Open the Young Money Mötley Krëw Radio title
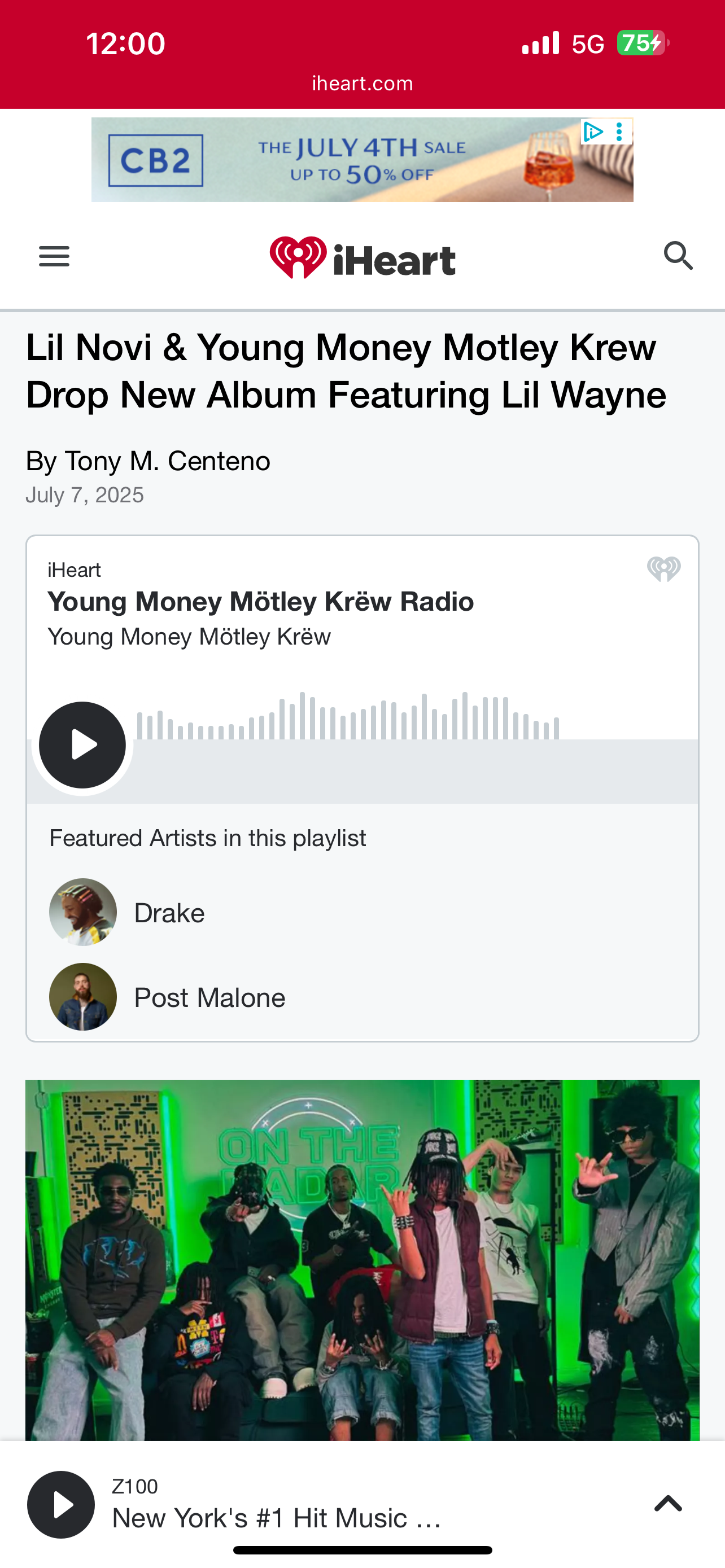Screen dimensions: 725x1568 pos(260,601)
